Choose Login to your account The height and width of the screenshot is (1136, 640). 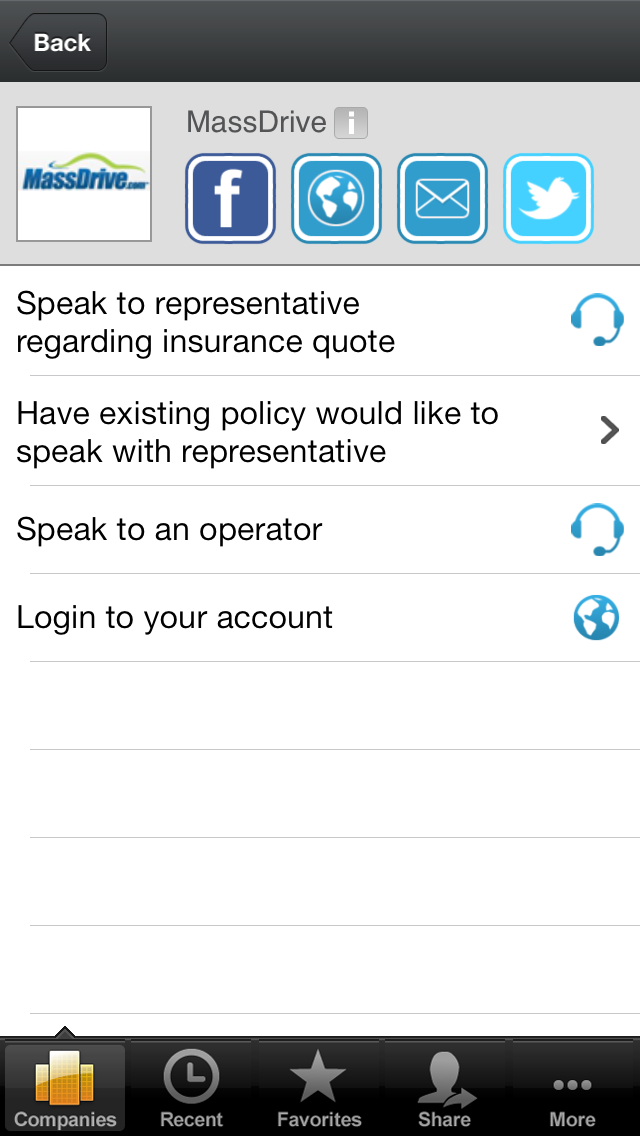point(320,617)
